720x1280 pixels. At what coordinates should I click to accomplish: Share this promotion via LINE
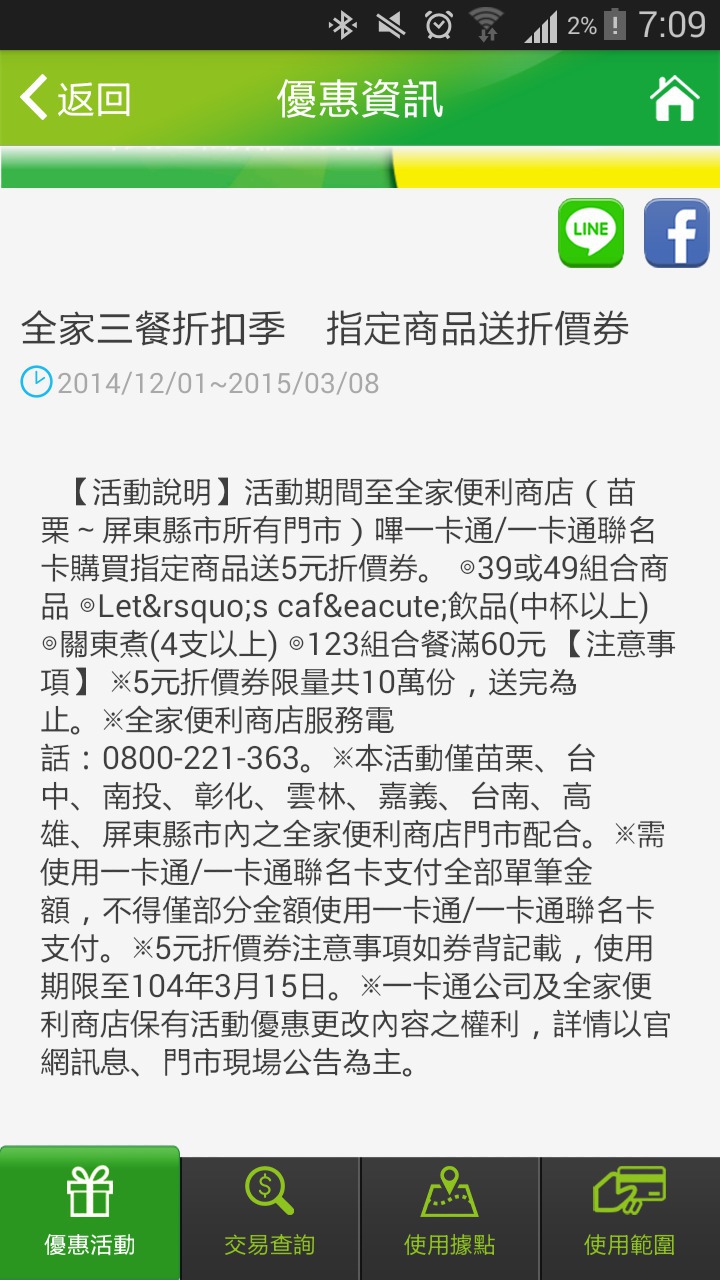click(590, 233)
